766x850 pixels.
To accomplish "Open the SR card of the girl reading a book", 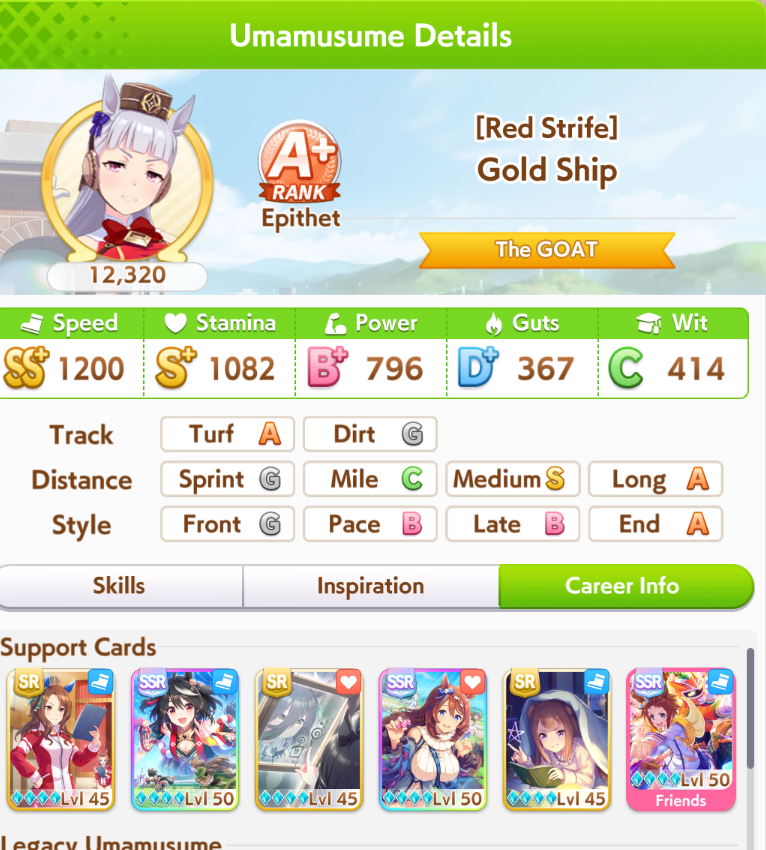I will (557, 738).
